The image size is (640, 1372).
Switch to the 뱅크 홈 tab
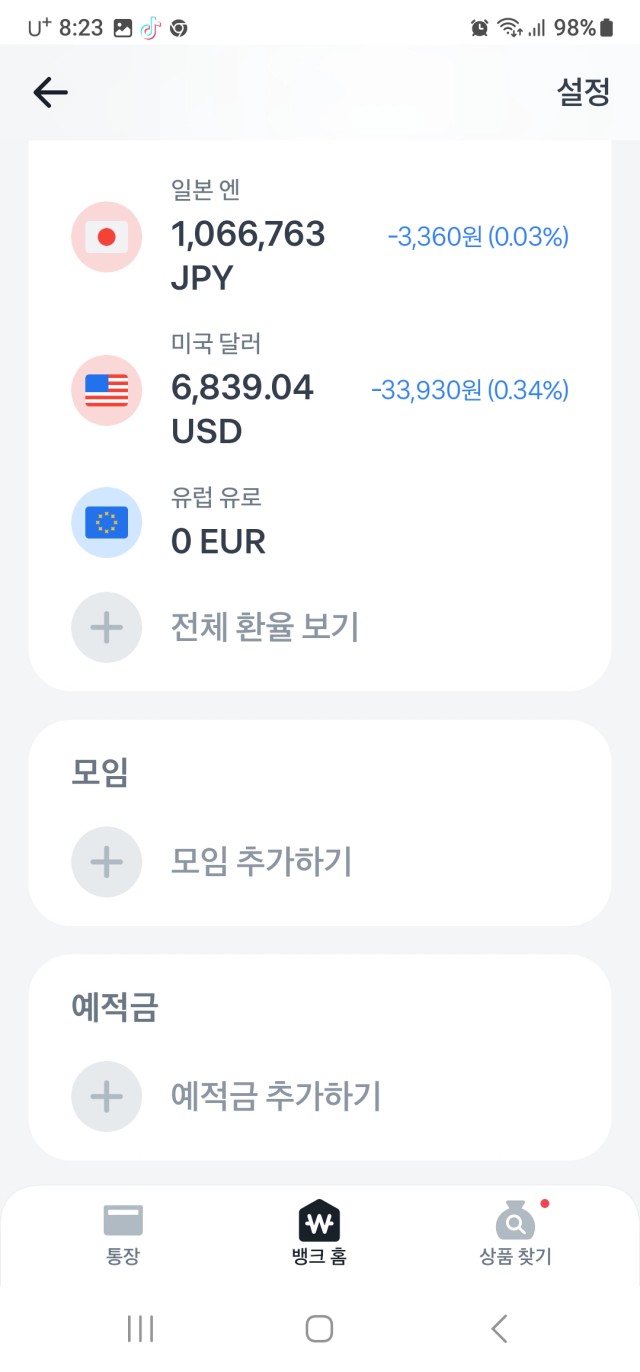[x=319, y=1235]
